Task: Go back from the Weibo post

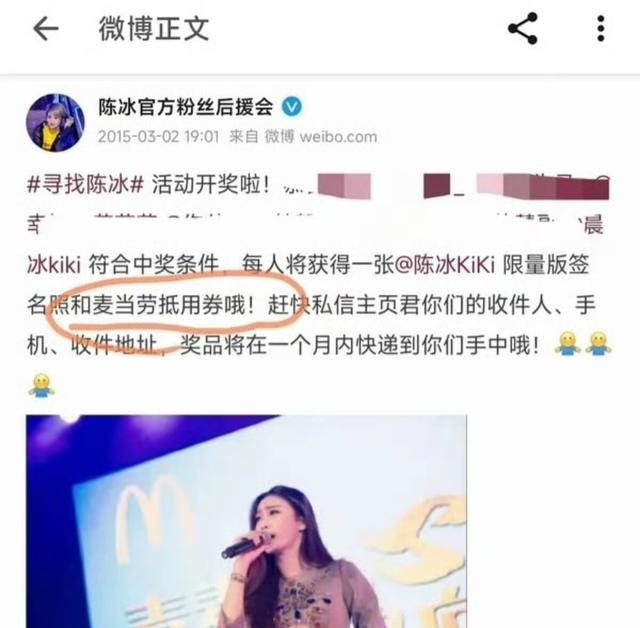Action: pos(46,29)
